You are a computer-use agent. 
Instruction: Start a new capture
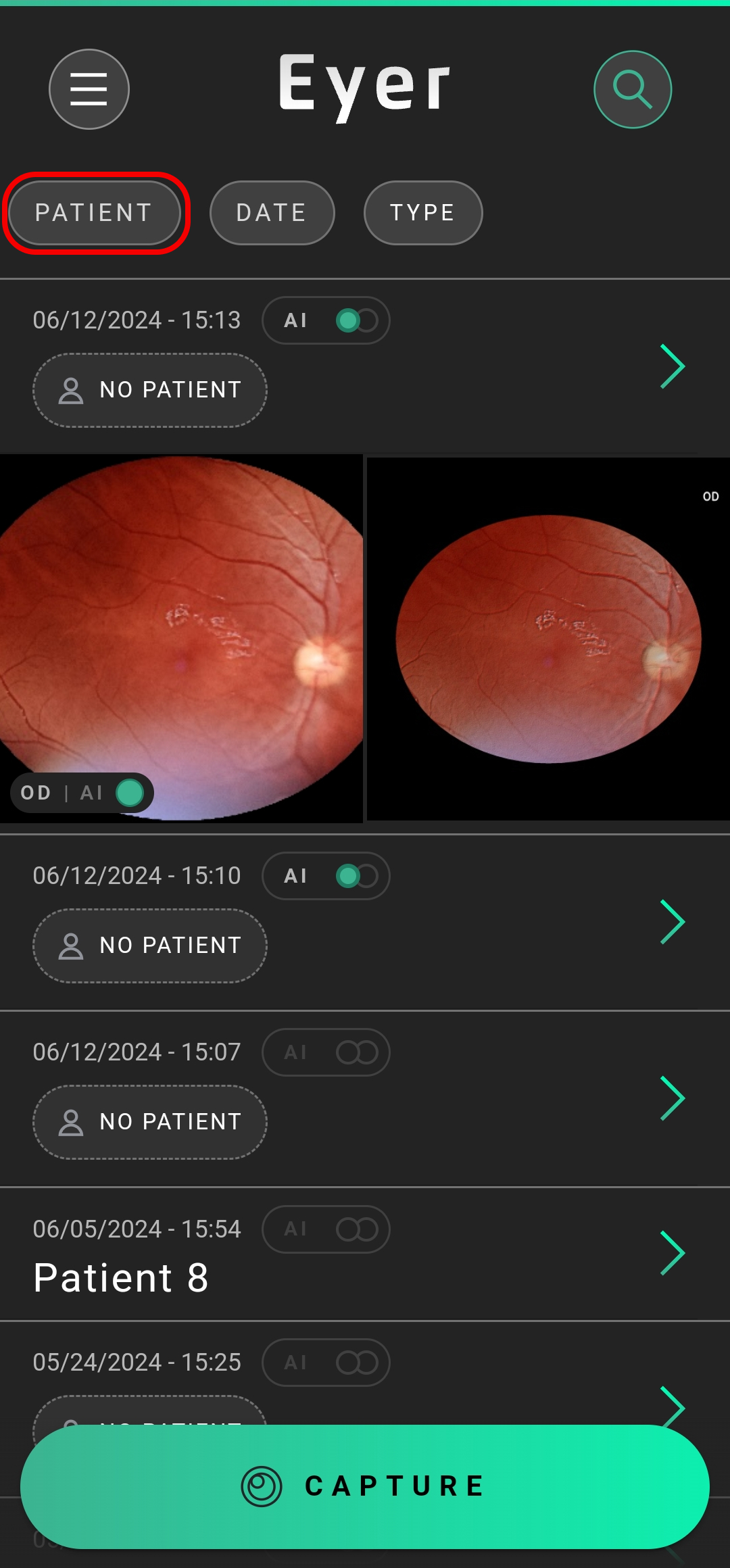coord(365,1487)
